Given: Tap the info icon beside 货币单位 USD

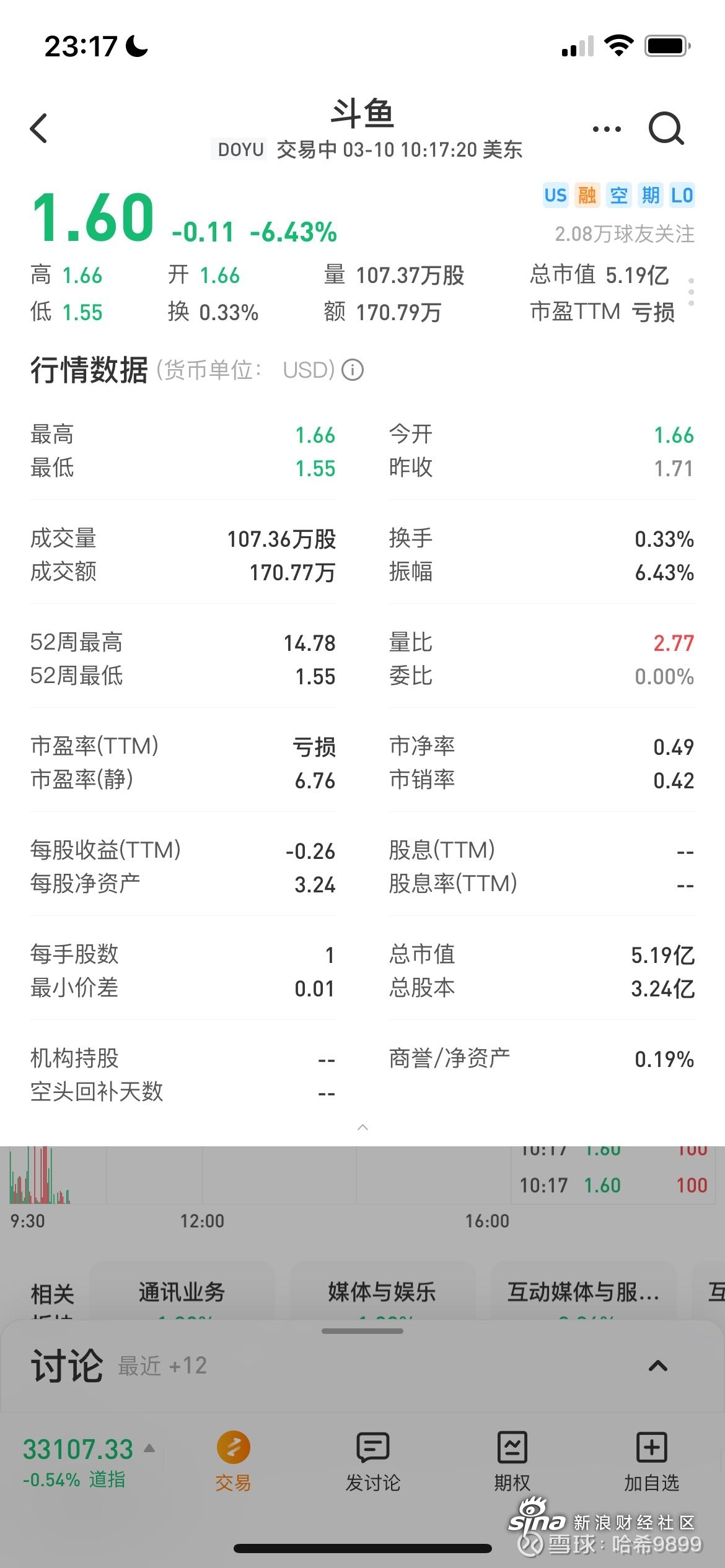Looking at the screenshot, I should (353, 370).
